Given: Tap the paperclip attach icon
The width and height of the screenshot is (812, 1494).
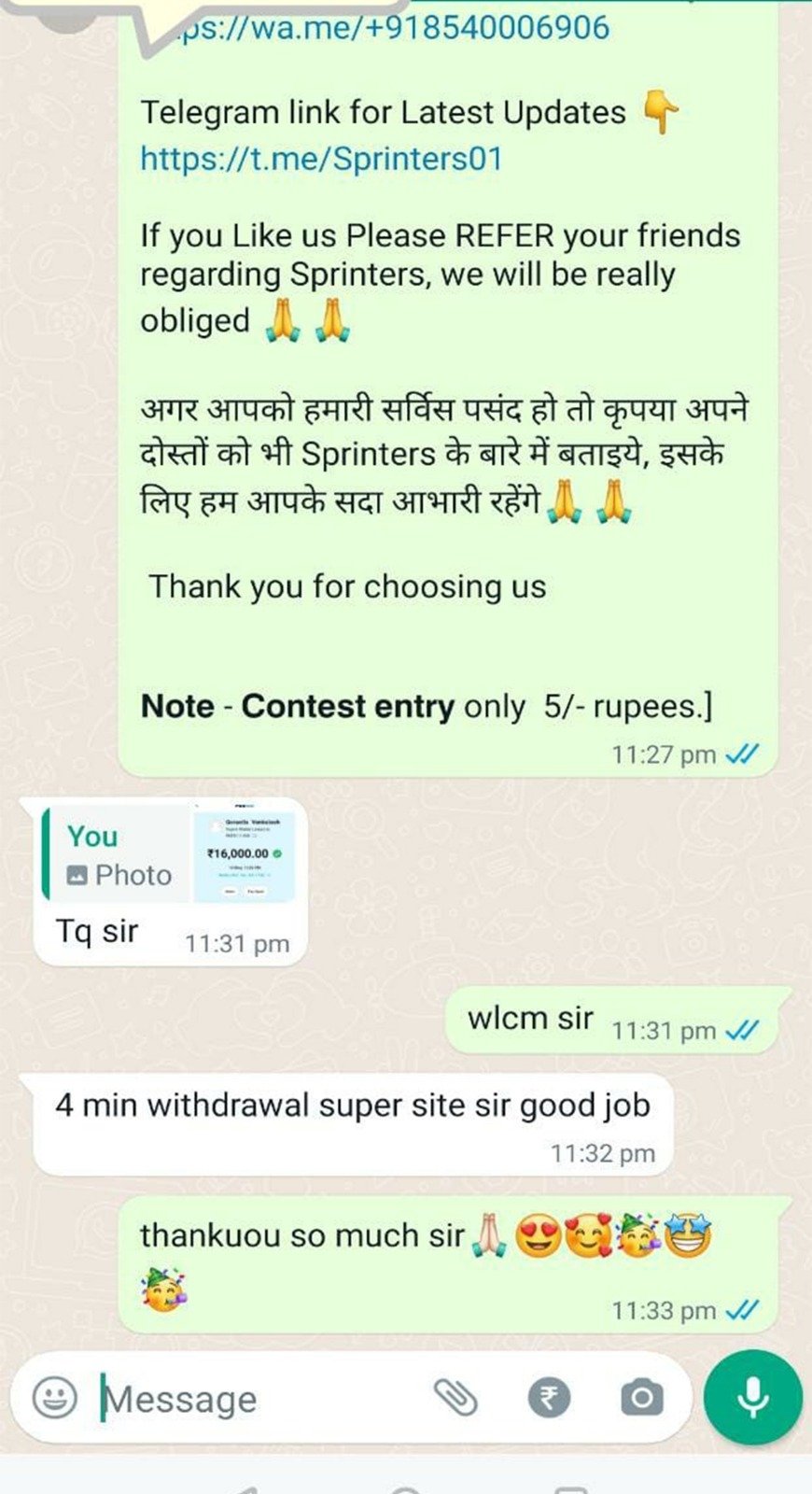Looking at the screenshot, I should (455, 1398).
